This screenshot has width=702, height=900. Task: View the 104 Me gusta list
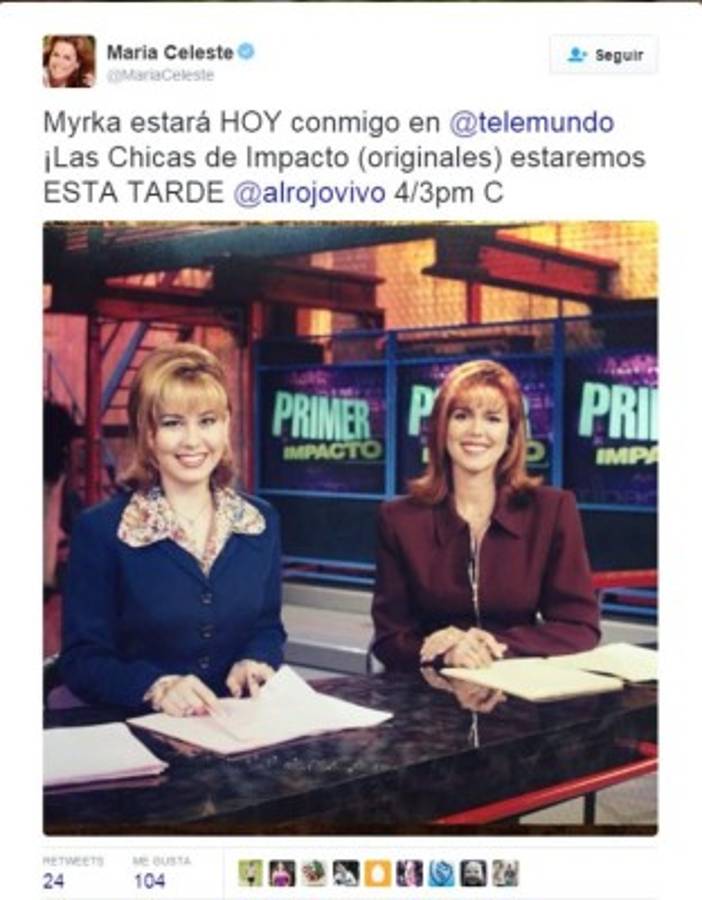[x=149, y=881]
